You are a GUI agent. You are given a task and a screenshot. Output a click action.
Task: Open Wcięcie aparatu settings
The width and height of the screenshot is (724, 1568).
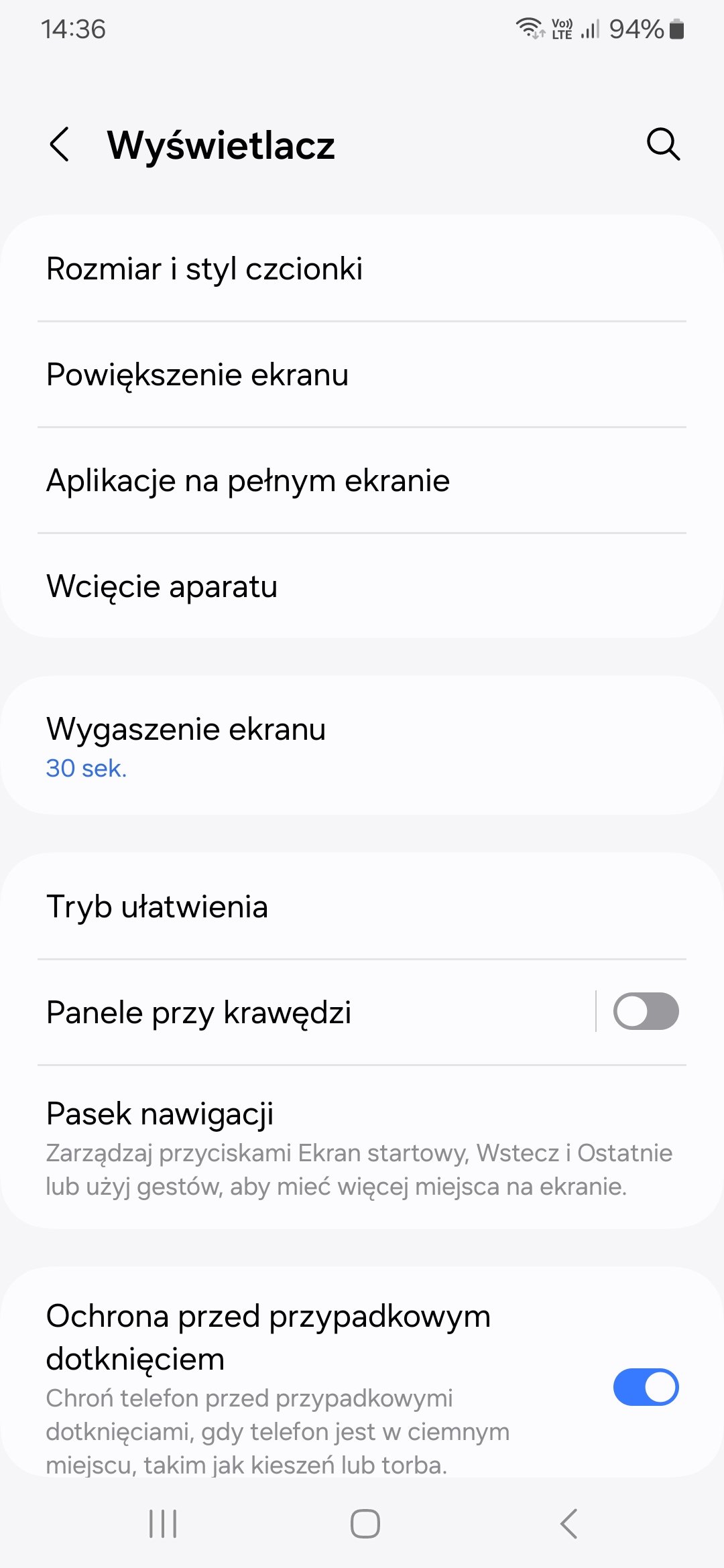[362, 586]
